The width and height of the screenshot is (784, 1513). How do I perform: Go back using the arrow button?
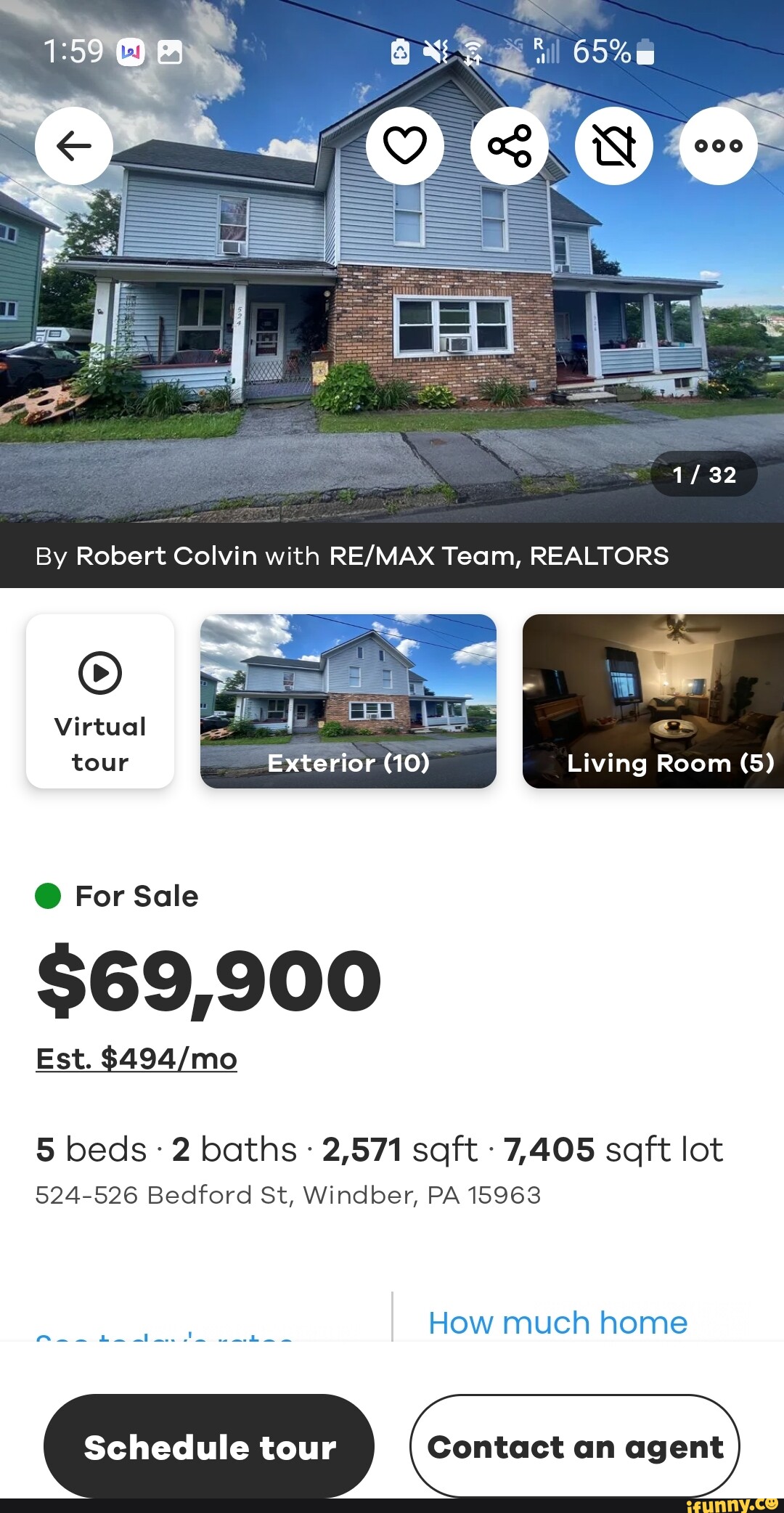[74, 146]
